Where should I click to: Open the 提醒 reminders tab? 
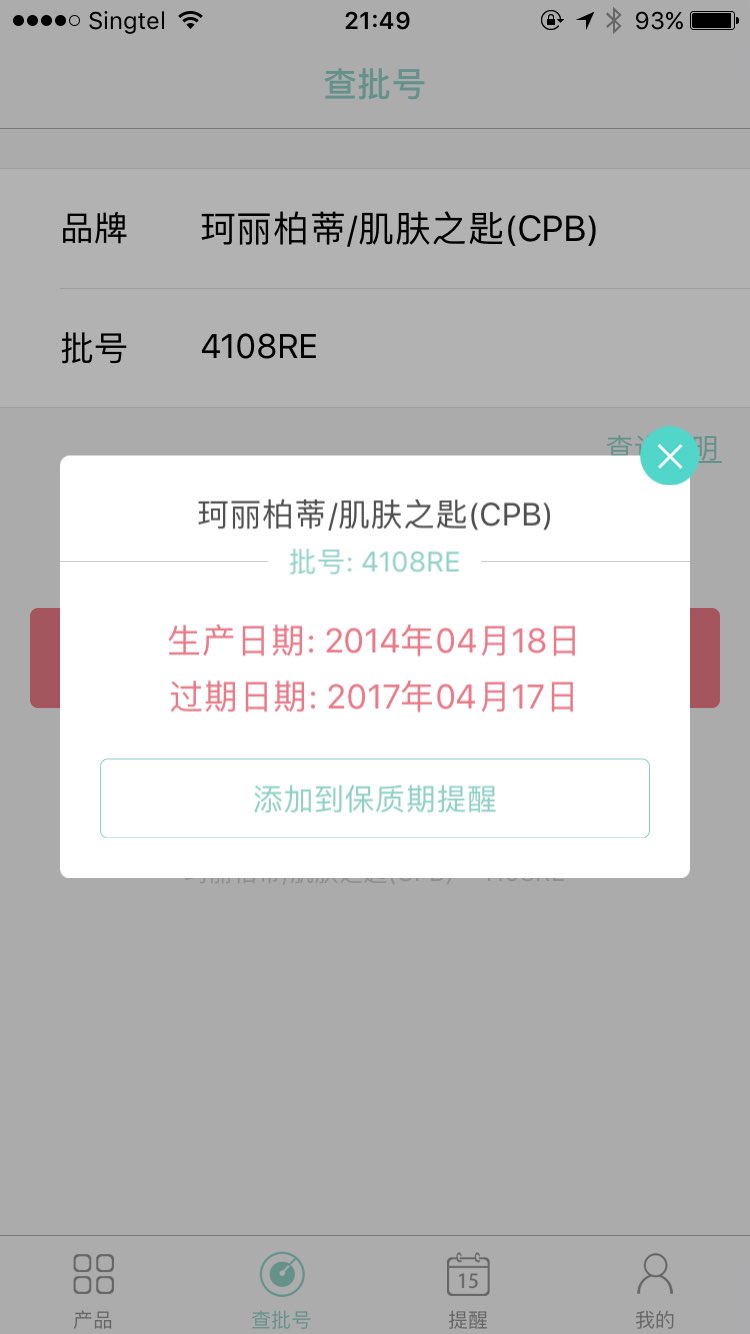point(468,1288)
